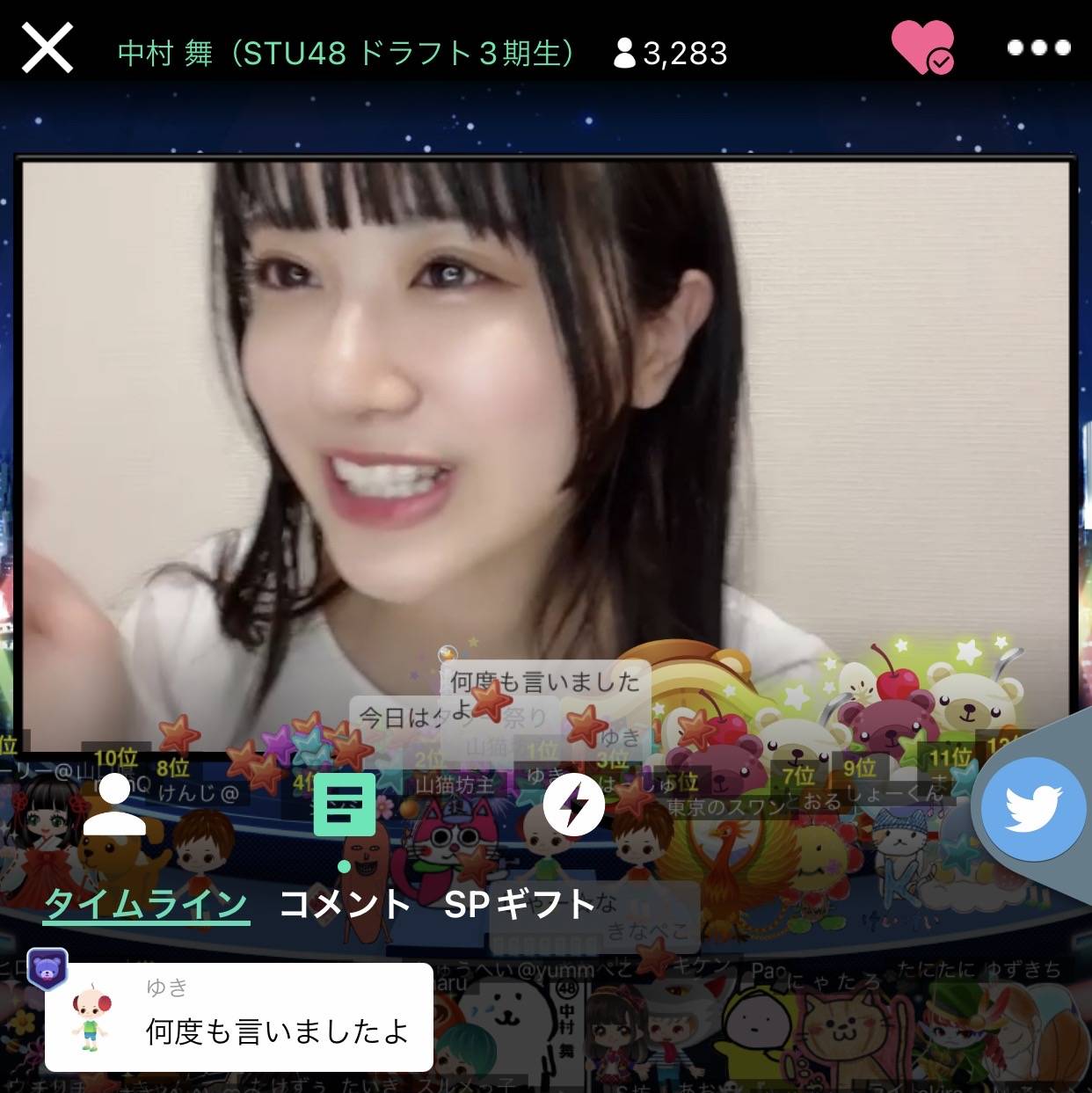
Task: Switch to the コメント tab
Action: pyautogui.click(x=345, y=904)
